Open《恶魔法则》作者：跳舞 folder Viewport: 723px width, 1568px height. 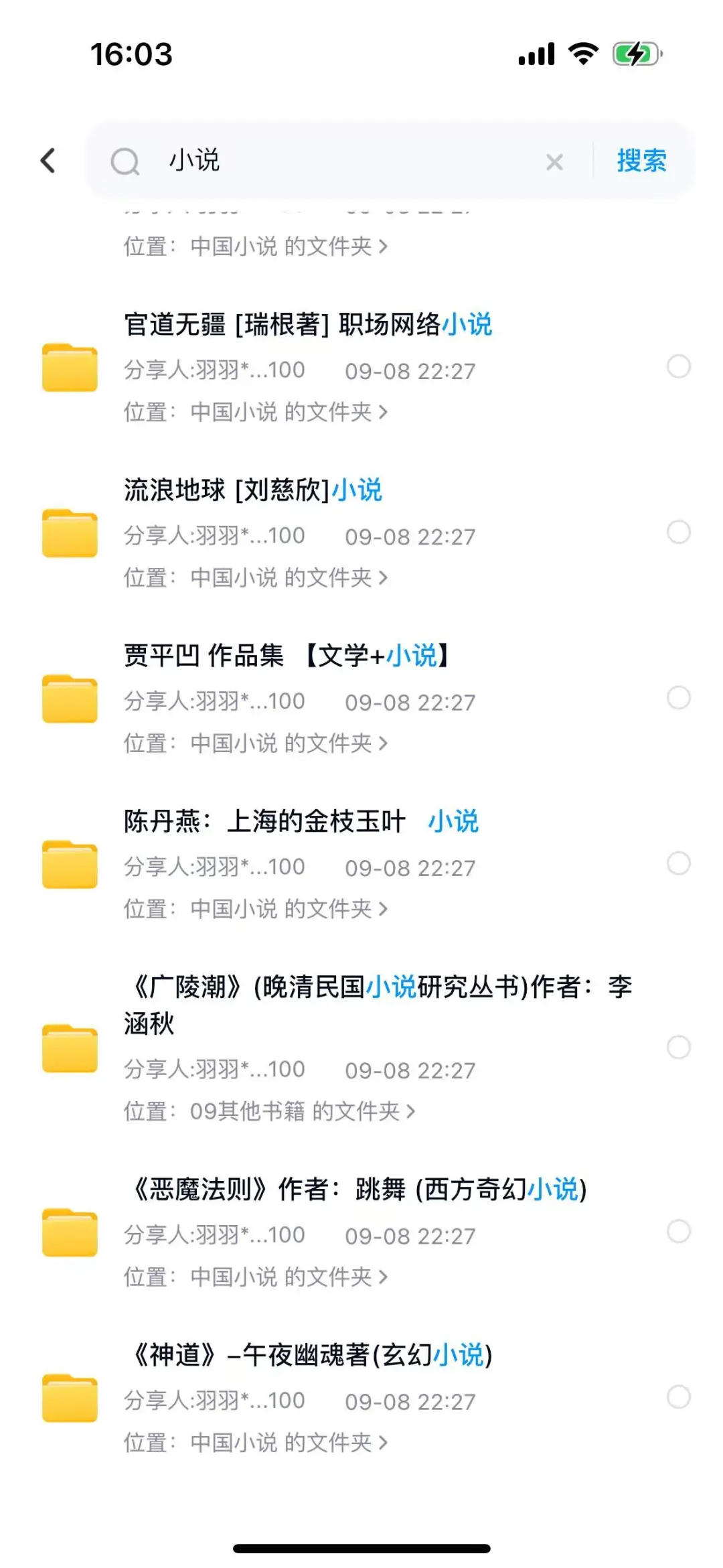click(x=355, y=1190)
